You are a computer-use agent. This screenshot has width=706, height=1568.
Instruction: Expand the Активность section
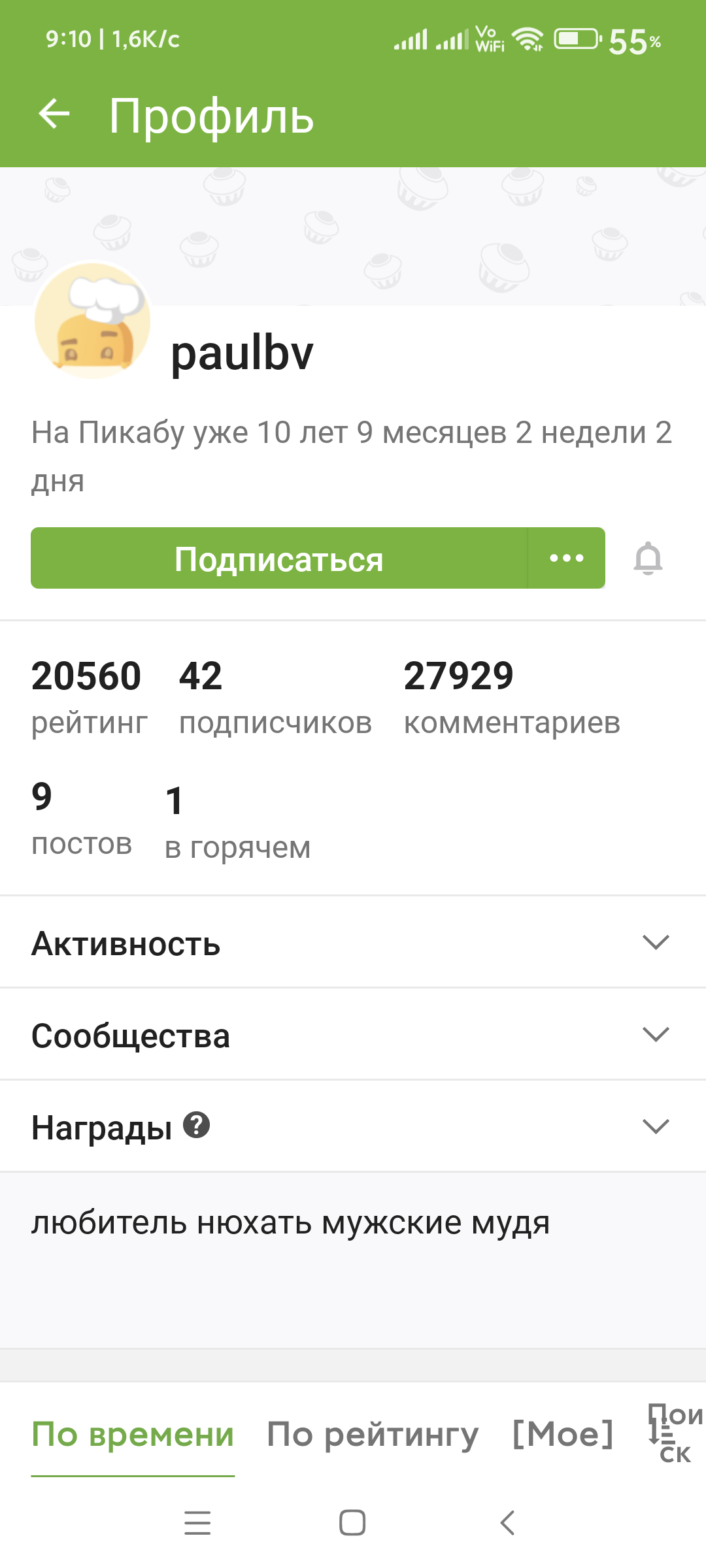[x=655, y=942]
